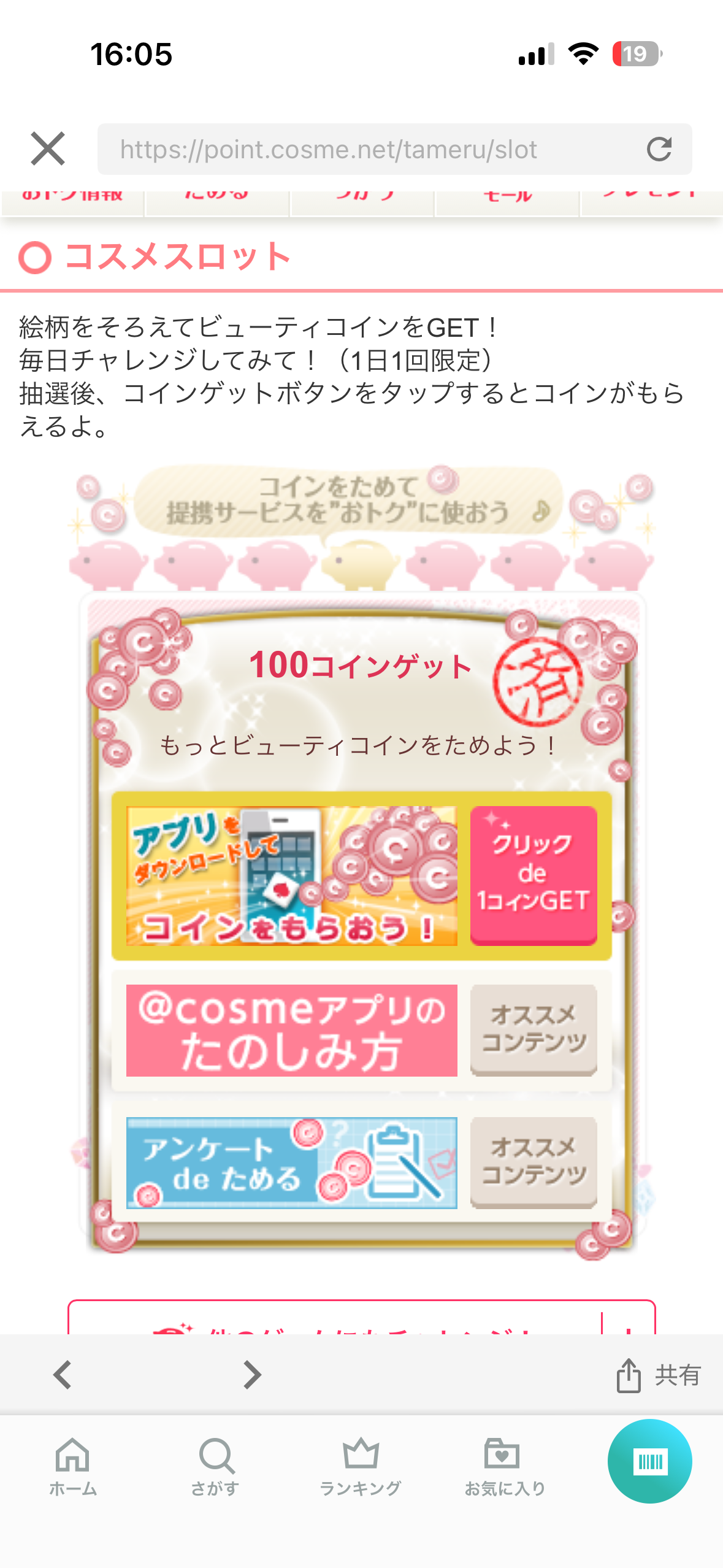Share this page with 共有

coord(658,1375)
